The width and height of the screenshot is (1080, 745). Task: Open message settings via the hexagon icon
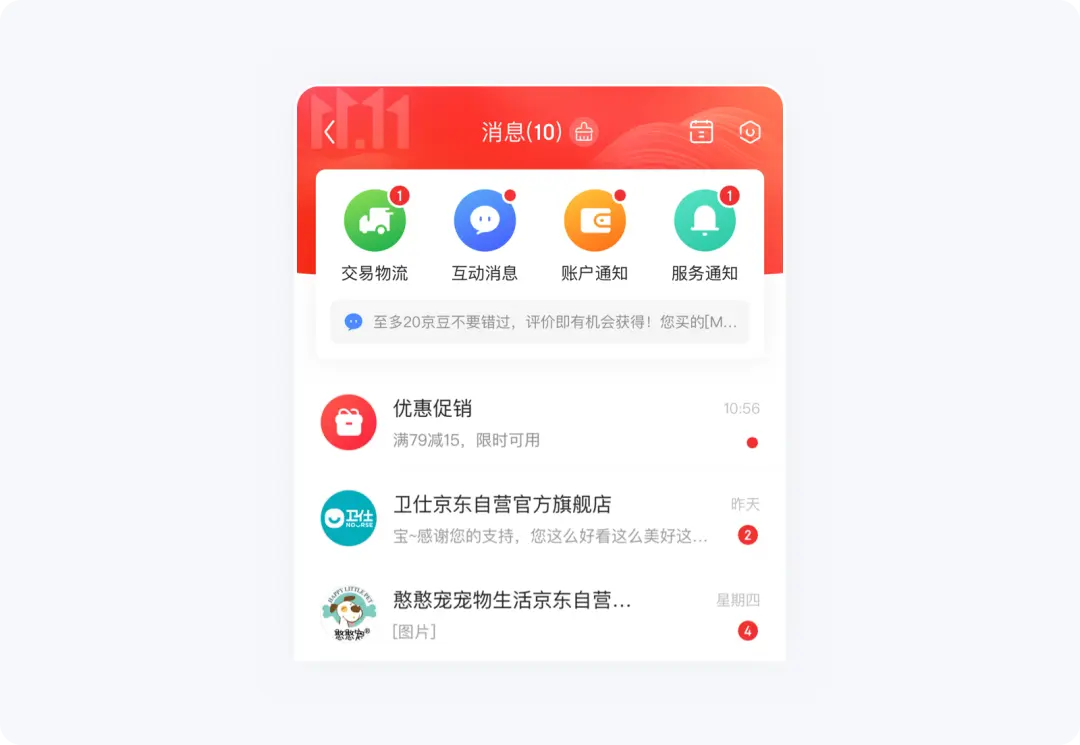click(x=749, y=132)
